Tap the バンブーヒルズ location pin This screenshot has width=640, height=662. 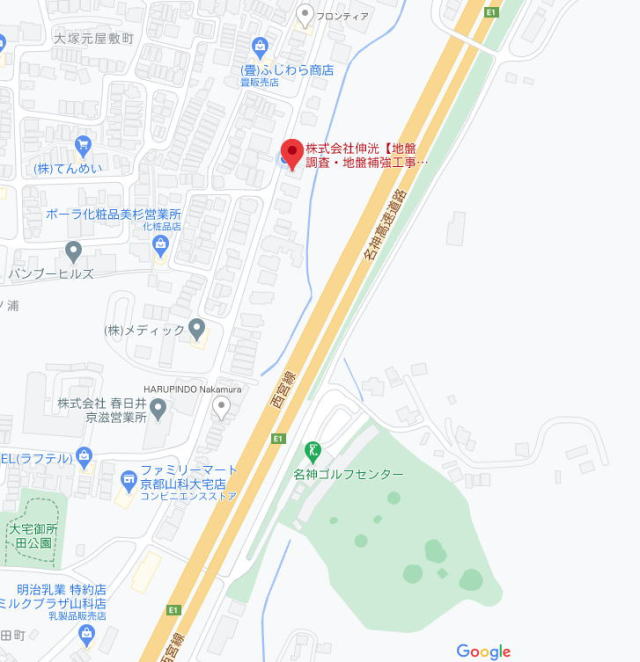73,250
